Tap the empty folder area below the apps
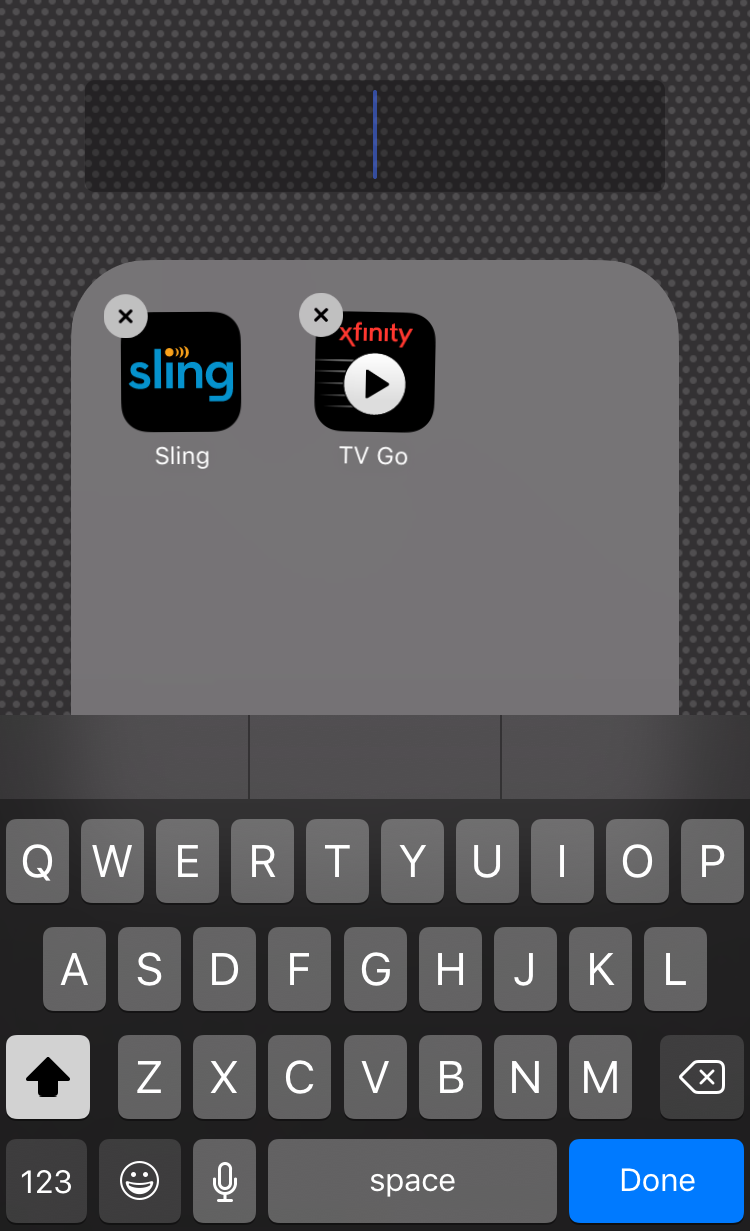Image resolution: width=750 pixels, height=1231 pixels. pyautogui.click(x=375, y=590)
